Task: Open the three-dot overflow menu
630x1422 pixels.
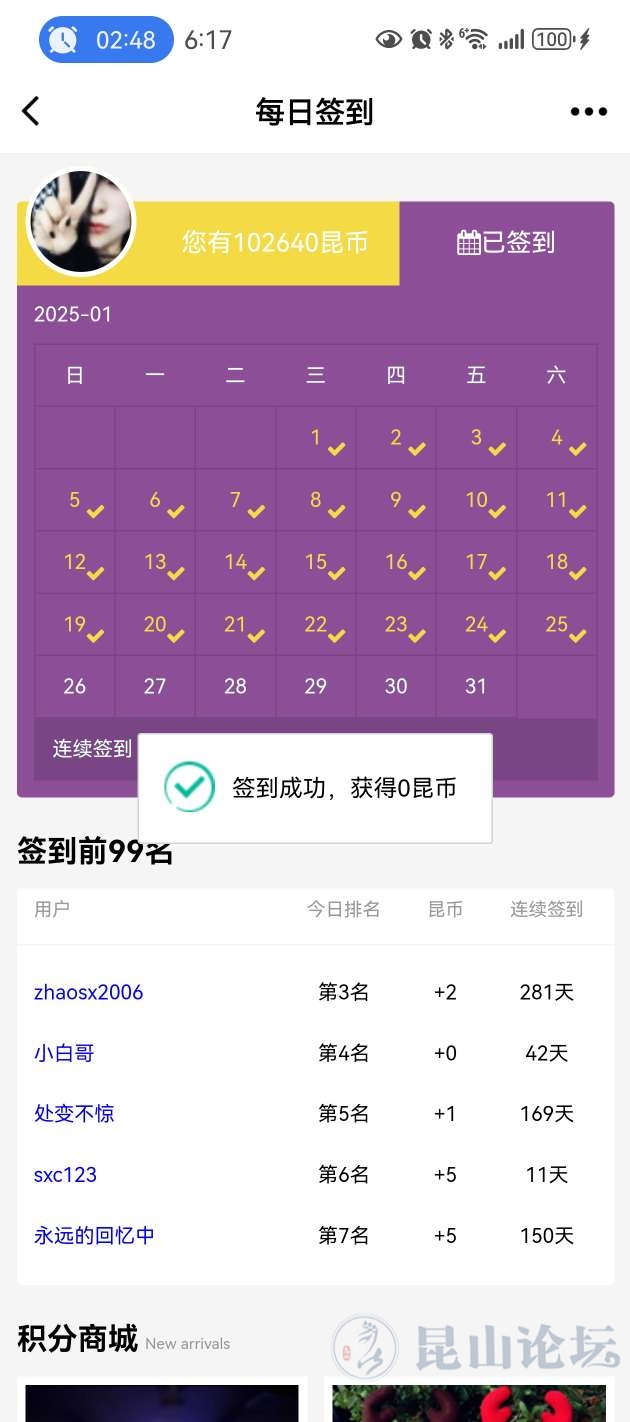Action: 588,112
